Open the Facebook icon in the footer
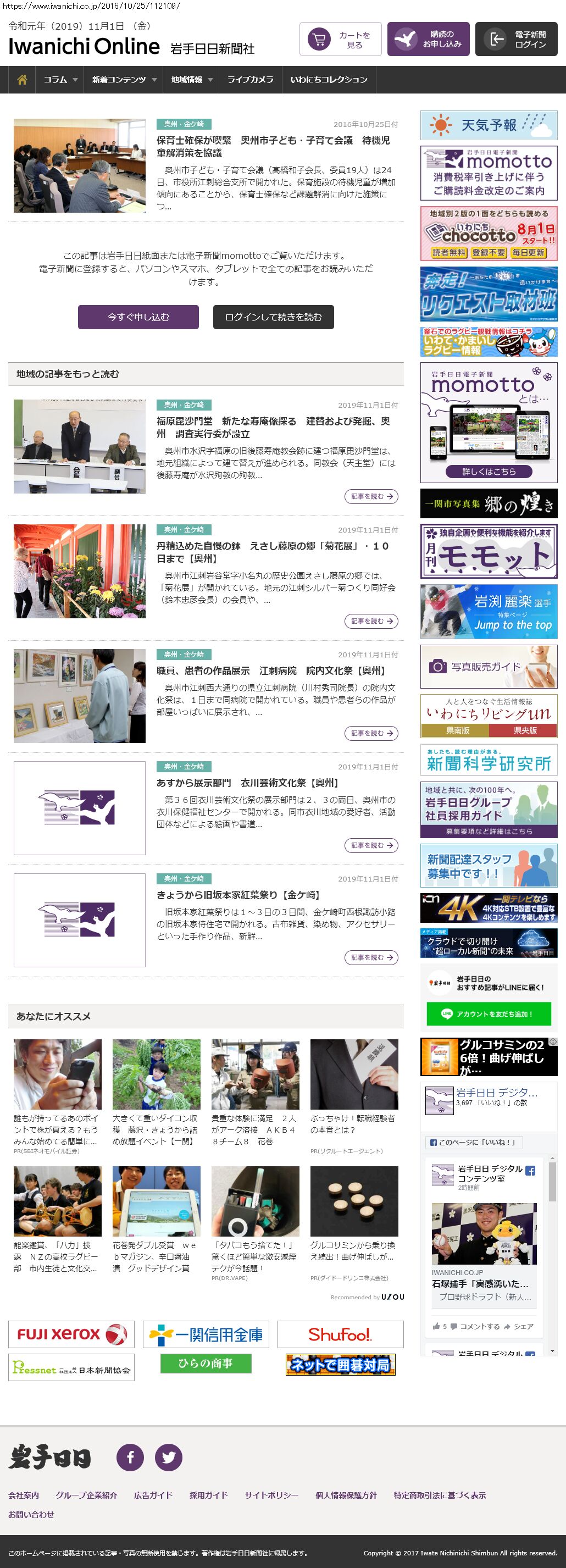566x1568 pixels. point(130,1457)
